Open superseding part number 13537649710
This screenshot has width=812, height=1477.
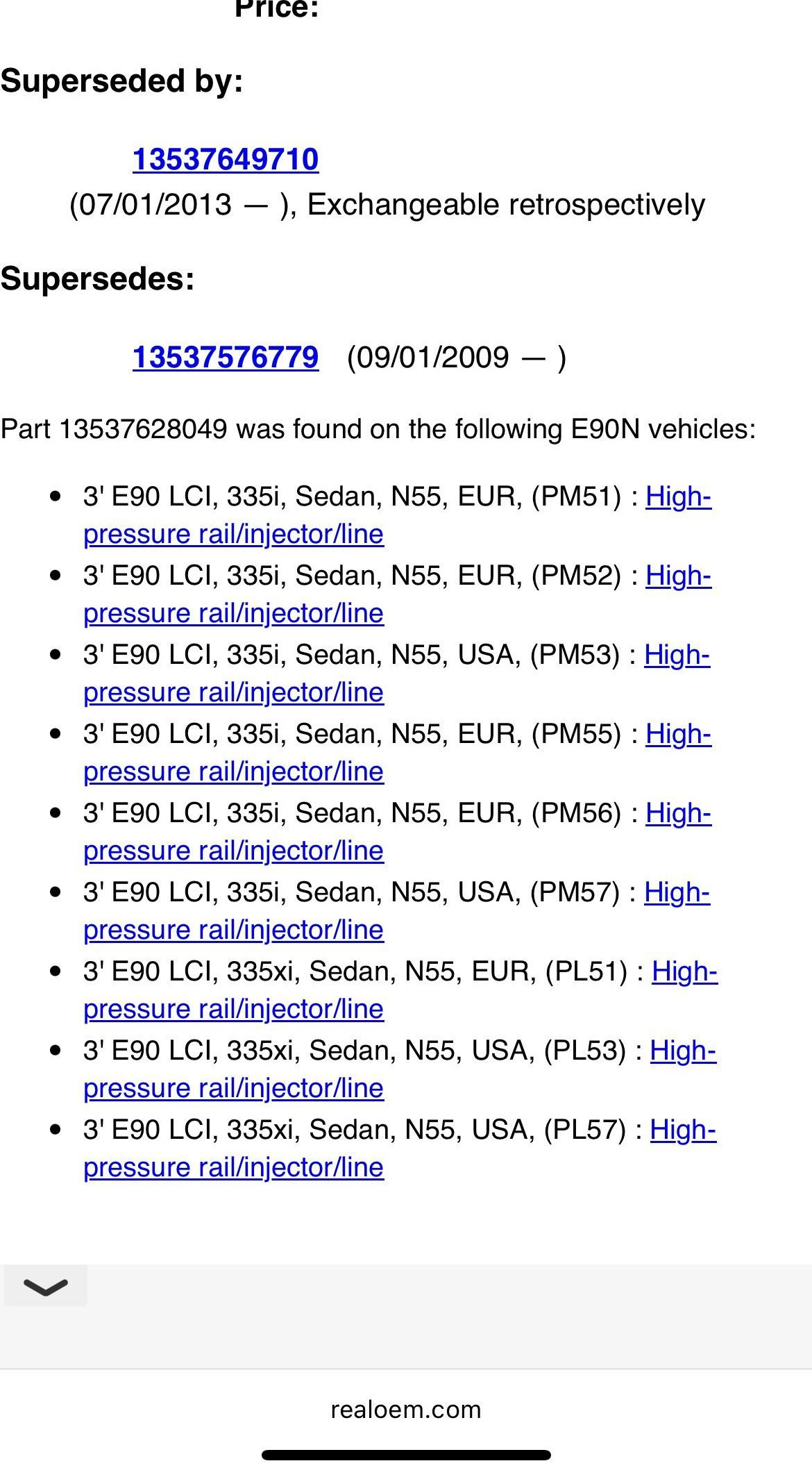[x=226, y=160]
